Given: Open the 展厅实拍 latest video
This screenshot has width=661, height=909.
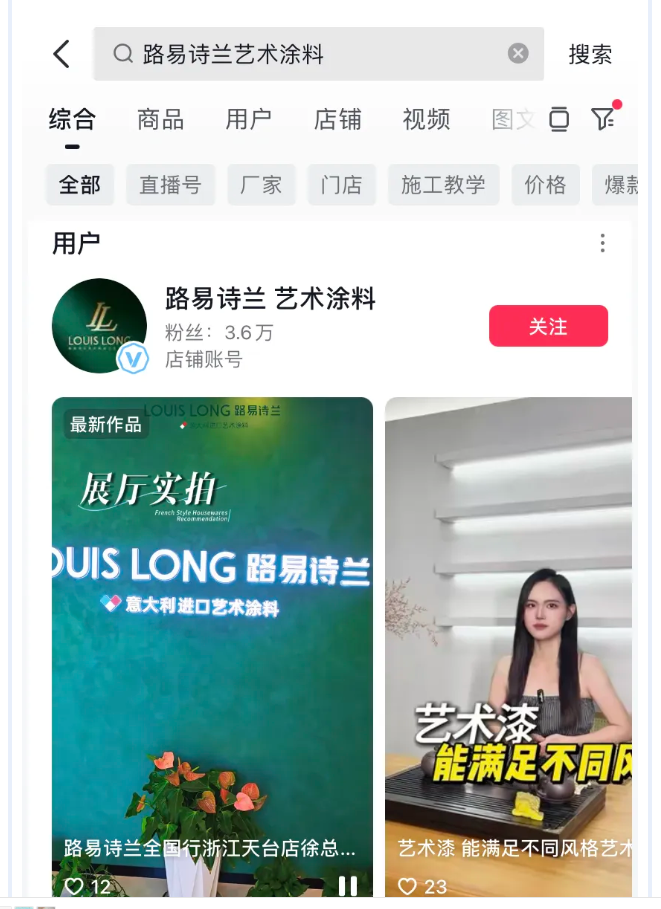Looking at the screenshot, I should tap(212, 640).
